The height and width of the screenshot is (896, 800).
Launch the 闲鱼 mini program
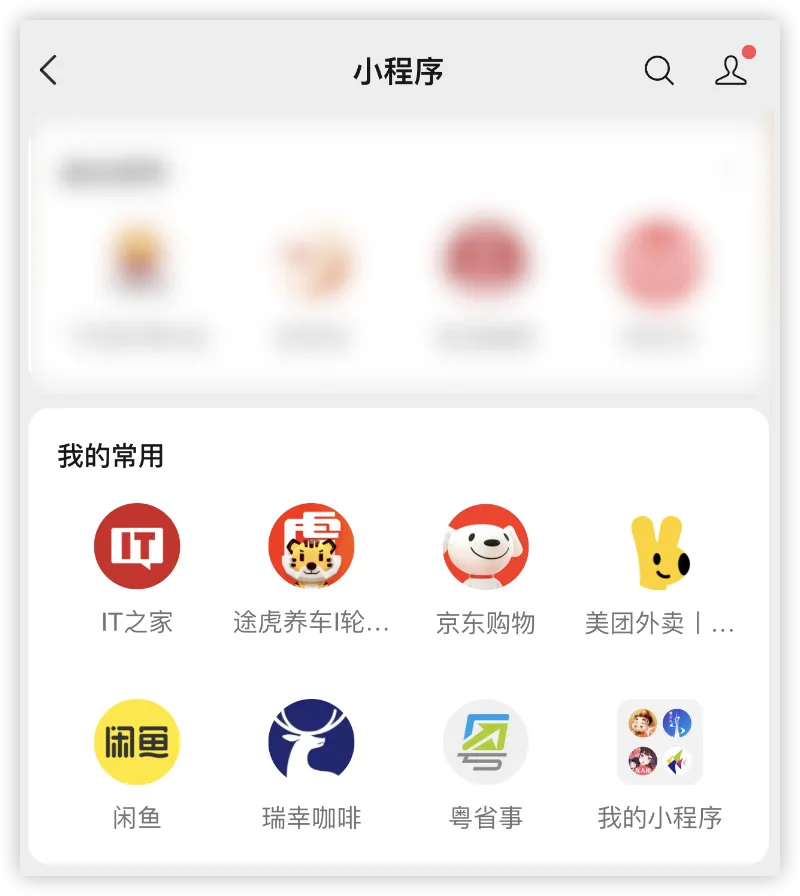[x=137, y=742]
